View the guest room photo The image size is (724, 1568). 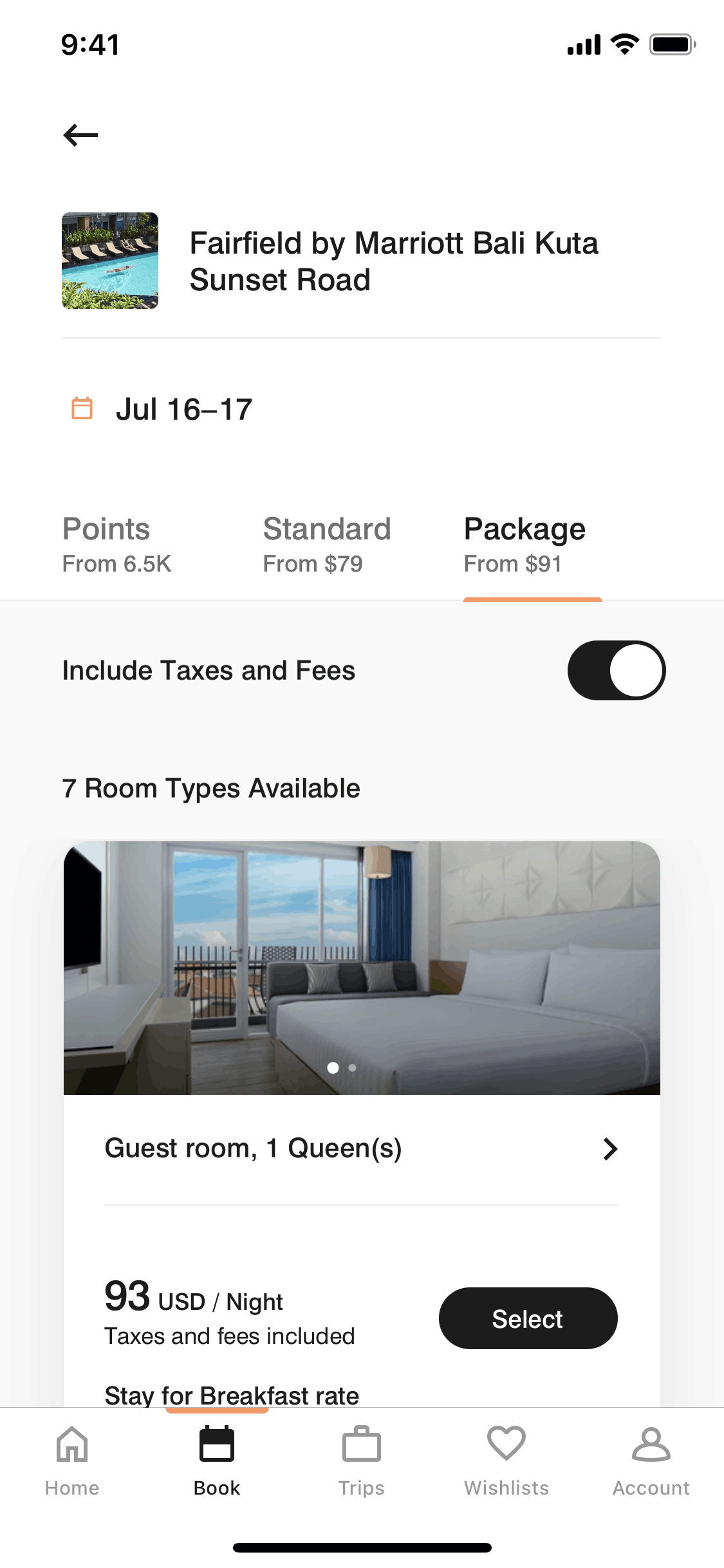coord(362,967)
